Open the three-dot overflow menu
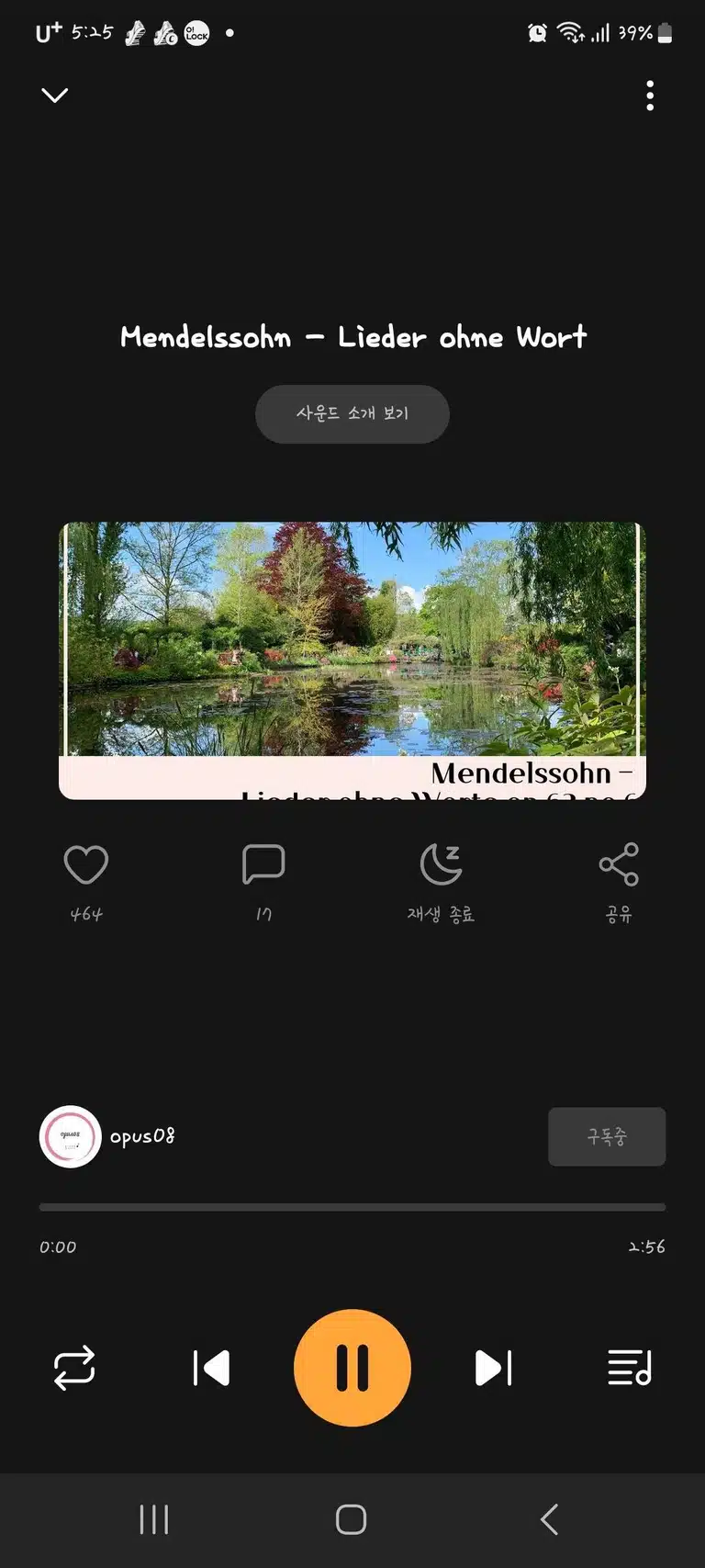The image size is (705, 1568). point(650,96)
